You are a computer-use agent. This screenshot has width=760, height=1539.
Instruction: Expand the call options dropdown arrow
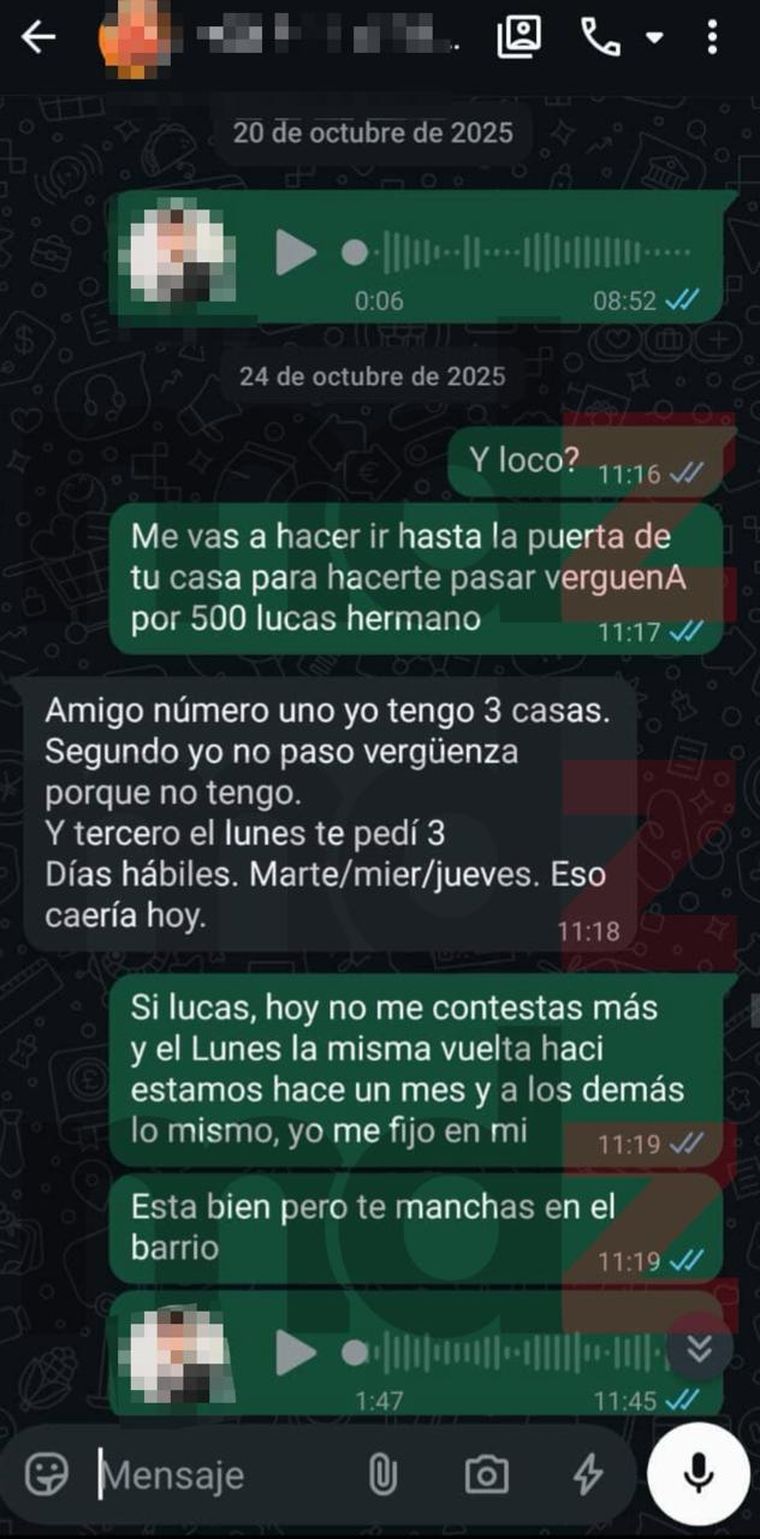tap(655, 38)
